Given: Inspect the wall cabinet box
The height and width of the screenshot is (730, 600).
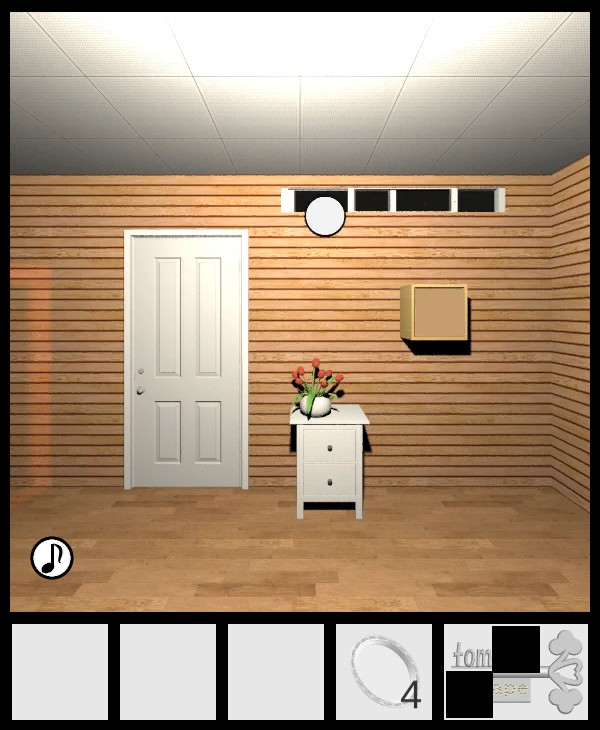Looking at the screenshot, I should click(x=435, y=313).
